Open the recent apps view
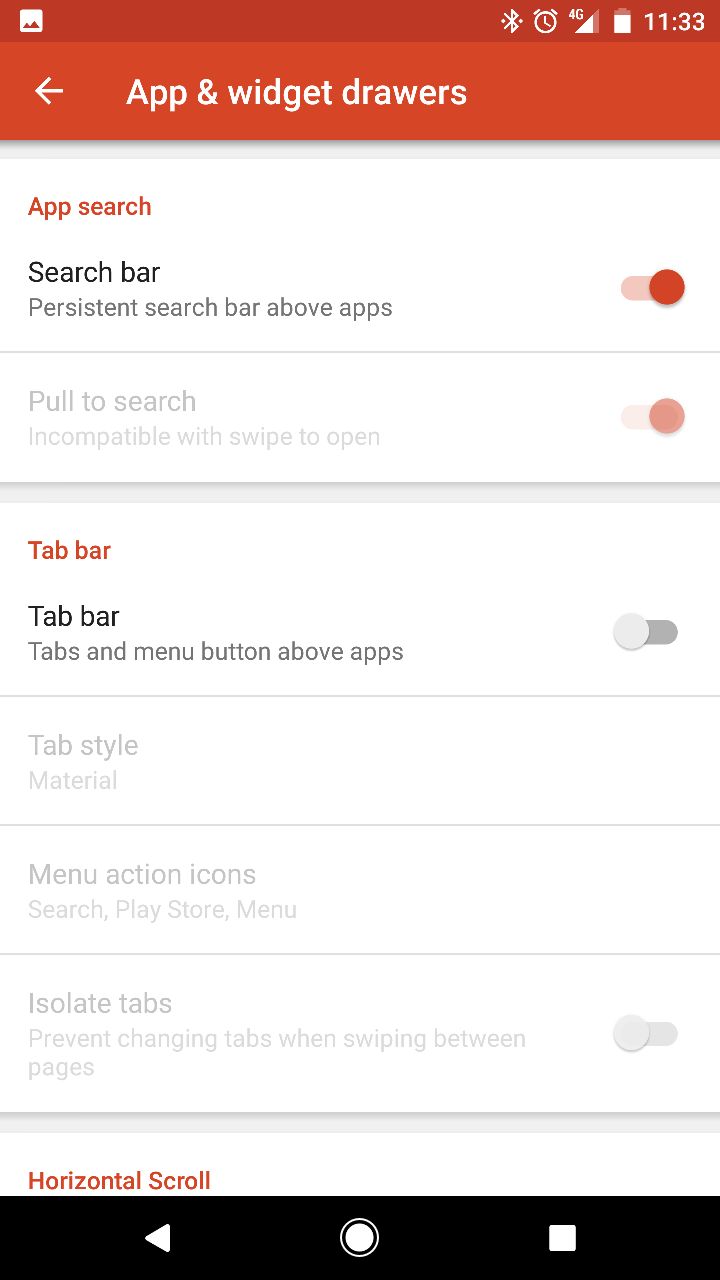The width and height of the screenshot is (720, 1280). point(562,1238)
